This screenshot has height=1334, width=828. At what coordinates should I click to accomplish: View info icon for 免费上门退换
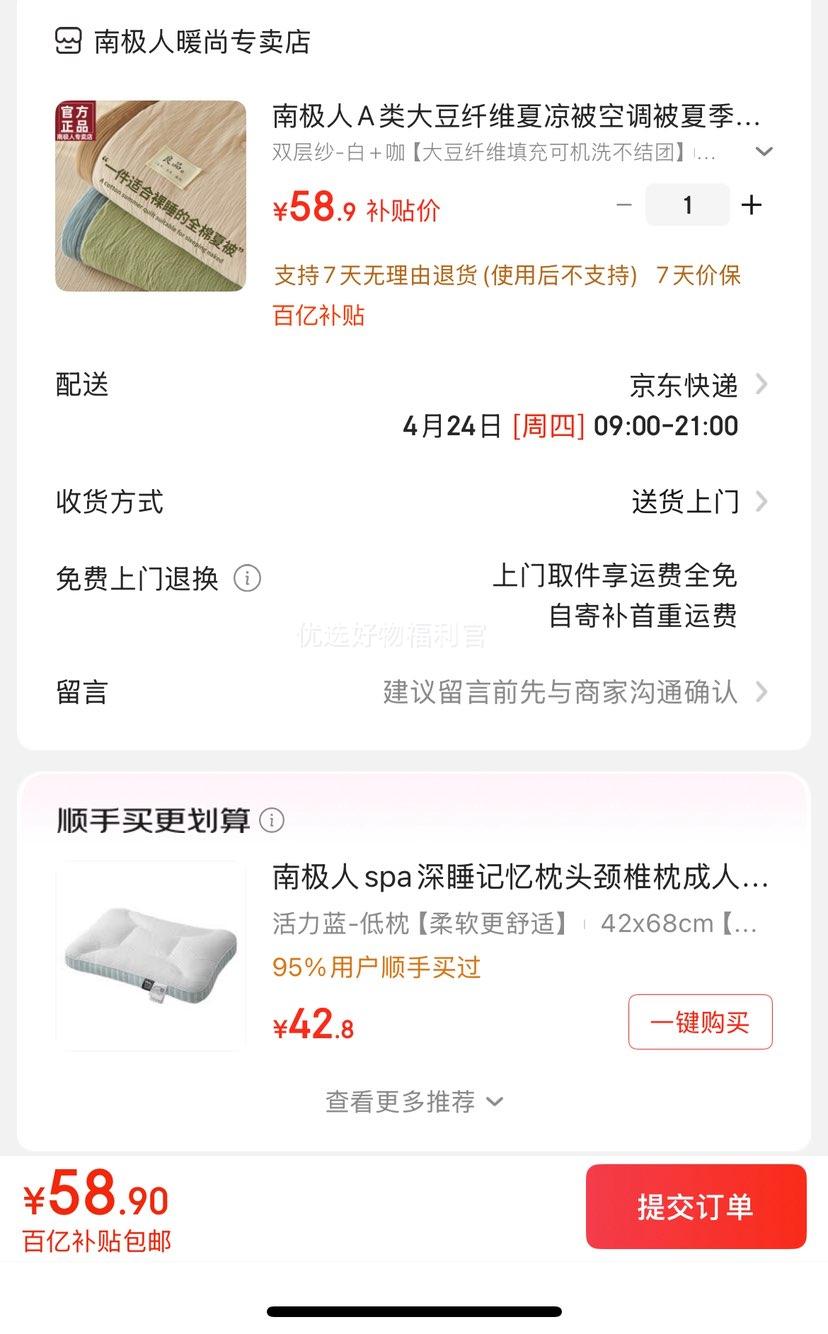pos(247,578)
